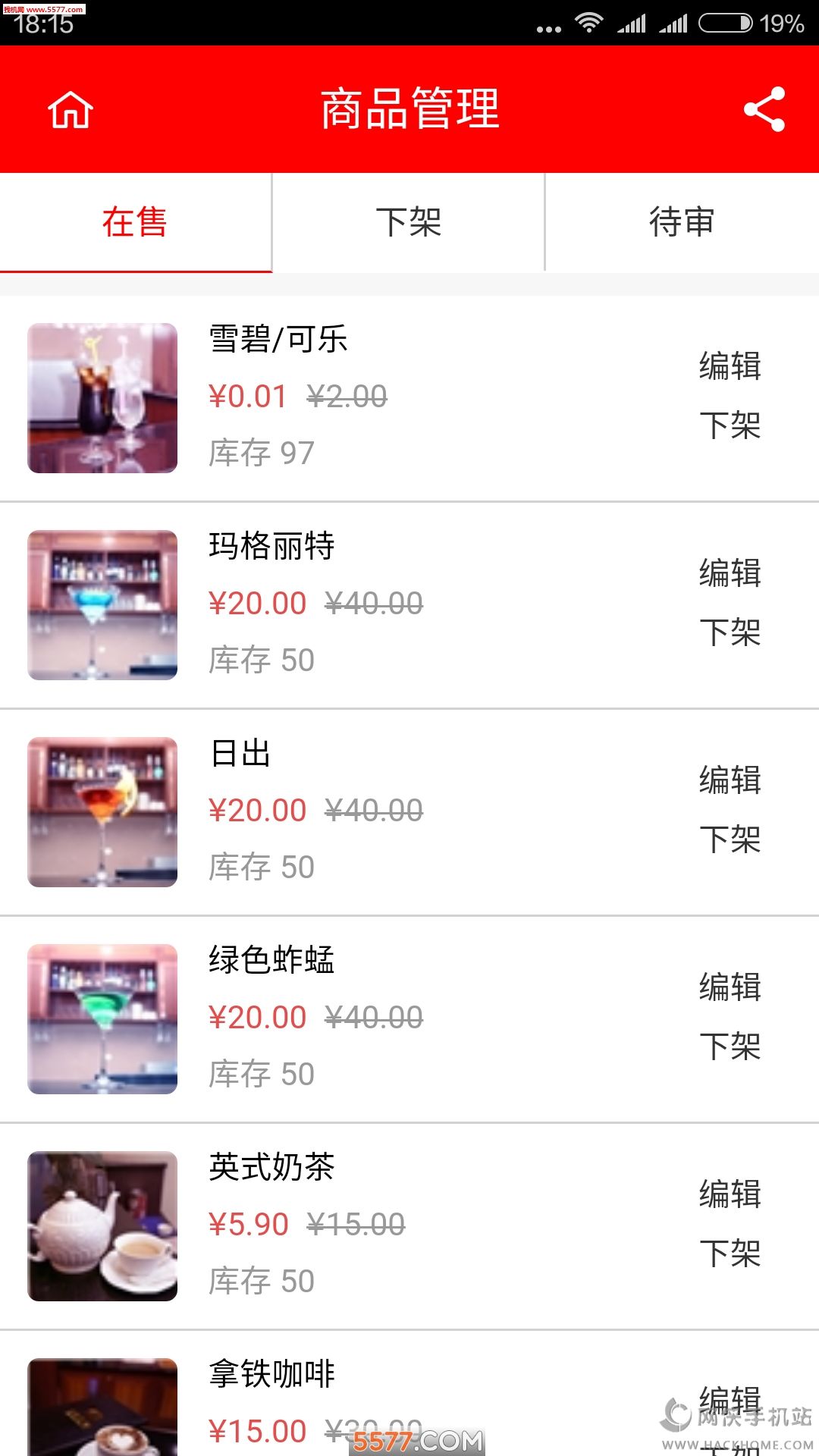Viewport: 819px width, 1456px height.
Task: Edit the 日出 product
Action: pos(730,780)
